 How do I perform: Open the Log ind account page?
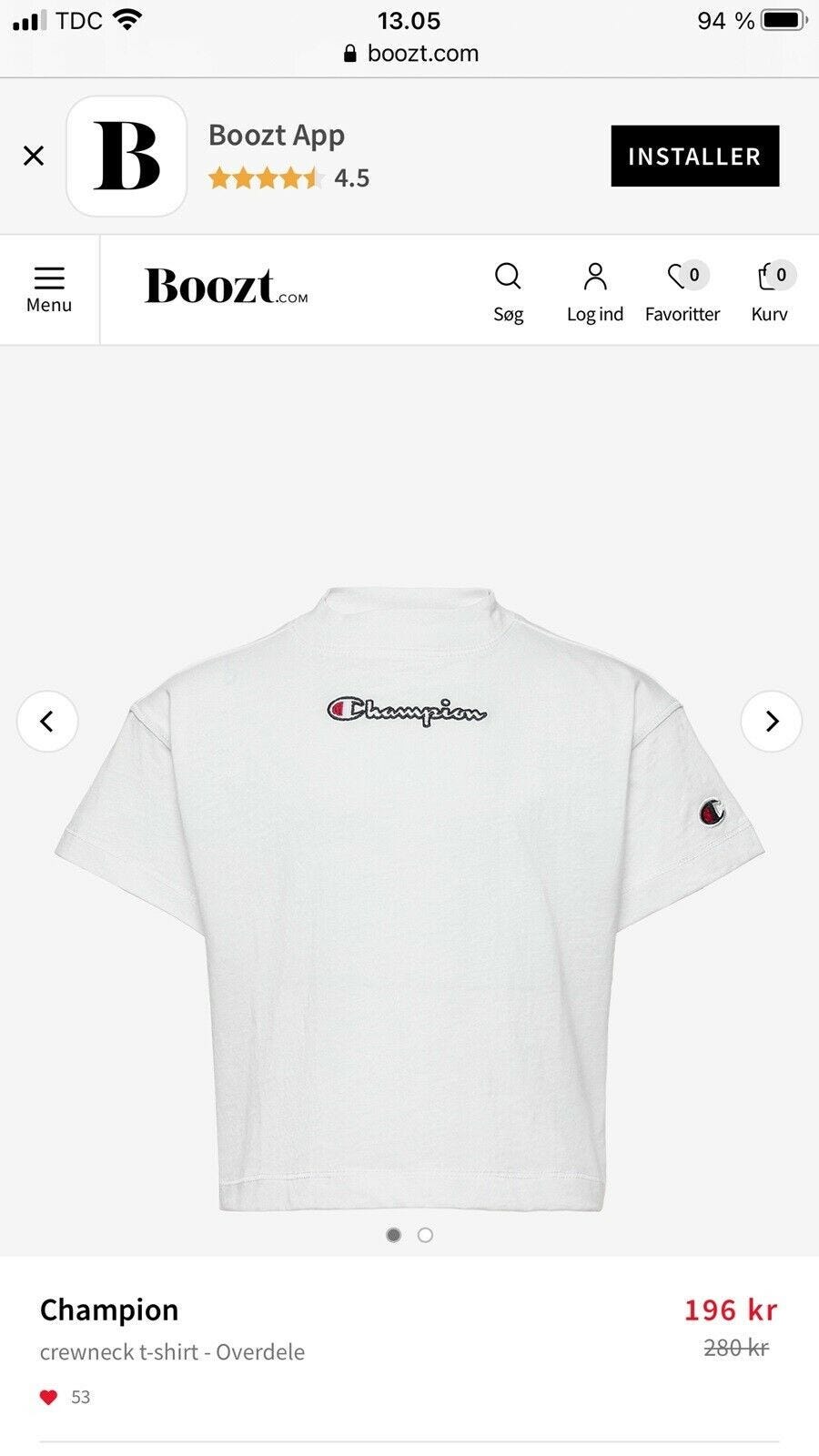[x=595, y=291]
